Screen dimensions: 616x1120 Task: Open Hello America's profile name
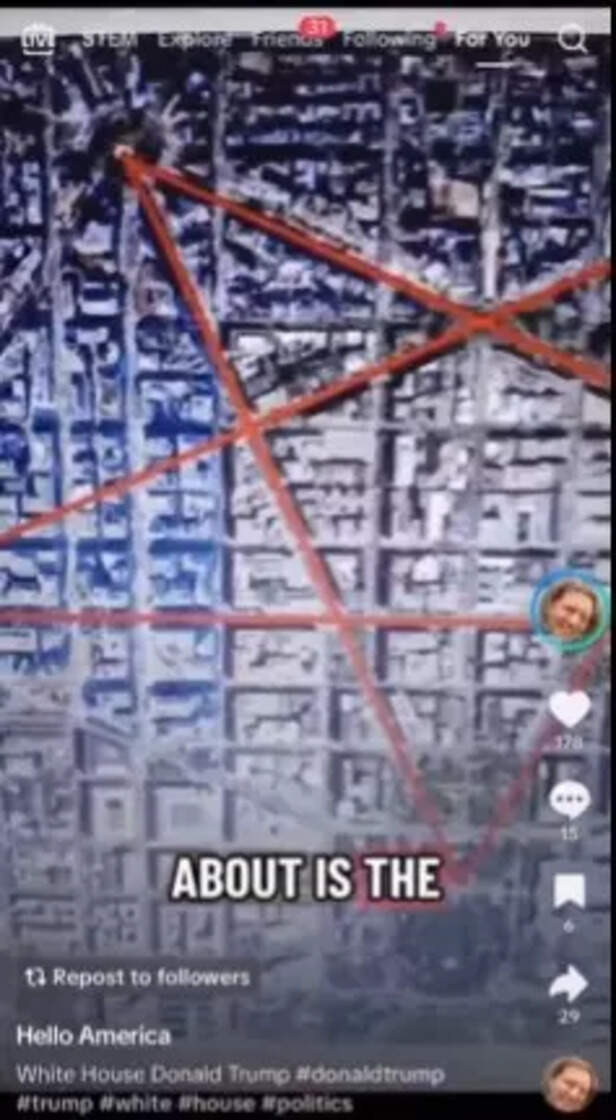tap(93, 1036)
